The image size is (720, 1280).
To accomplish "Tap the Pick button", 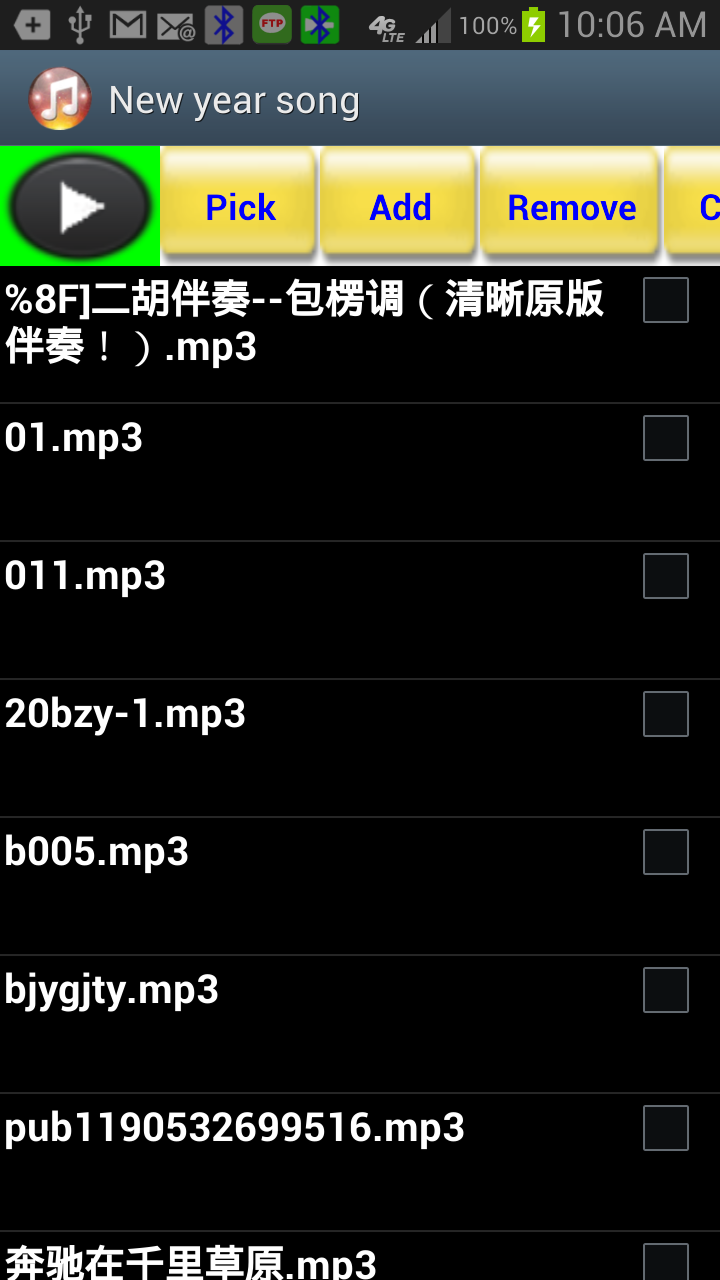I will click(239, 207).
